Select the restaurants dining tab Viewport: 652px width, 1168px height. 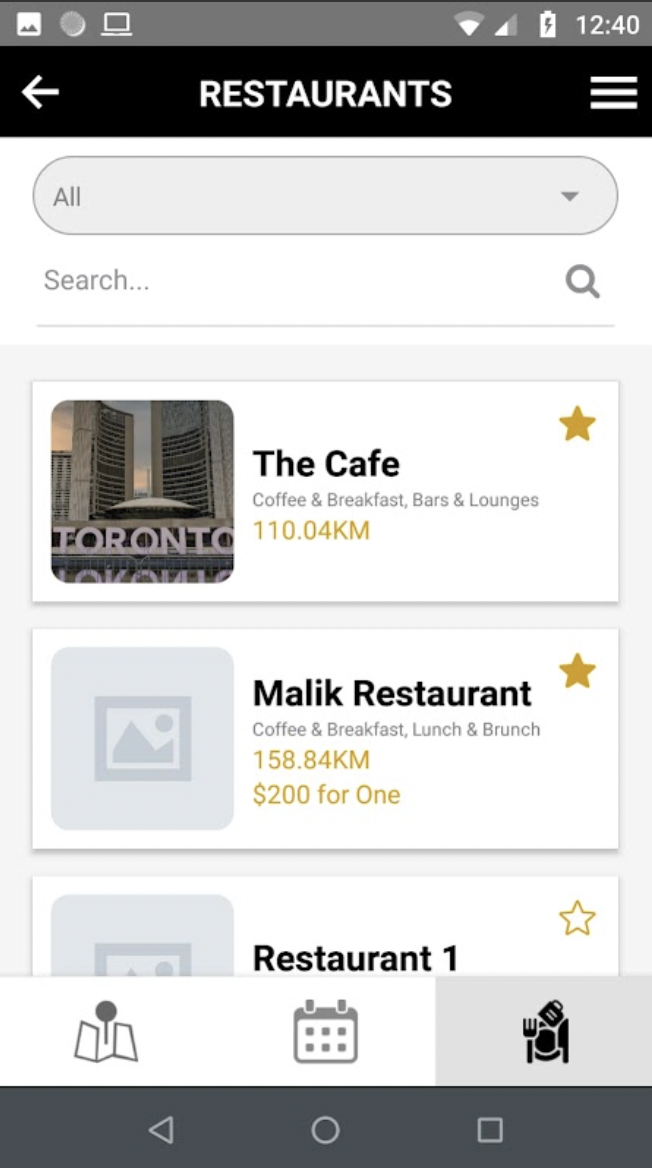tap(544, 1032)
